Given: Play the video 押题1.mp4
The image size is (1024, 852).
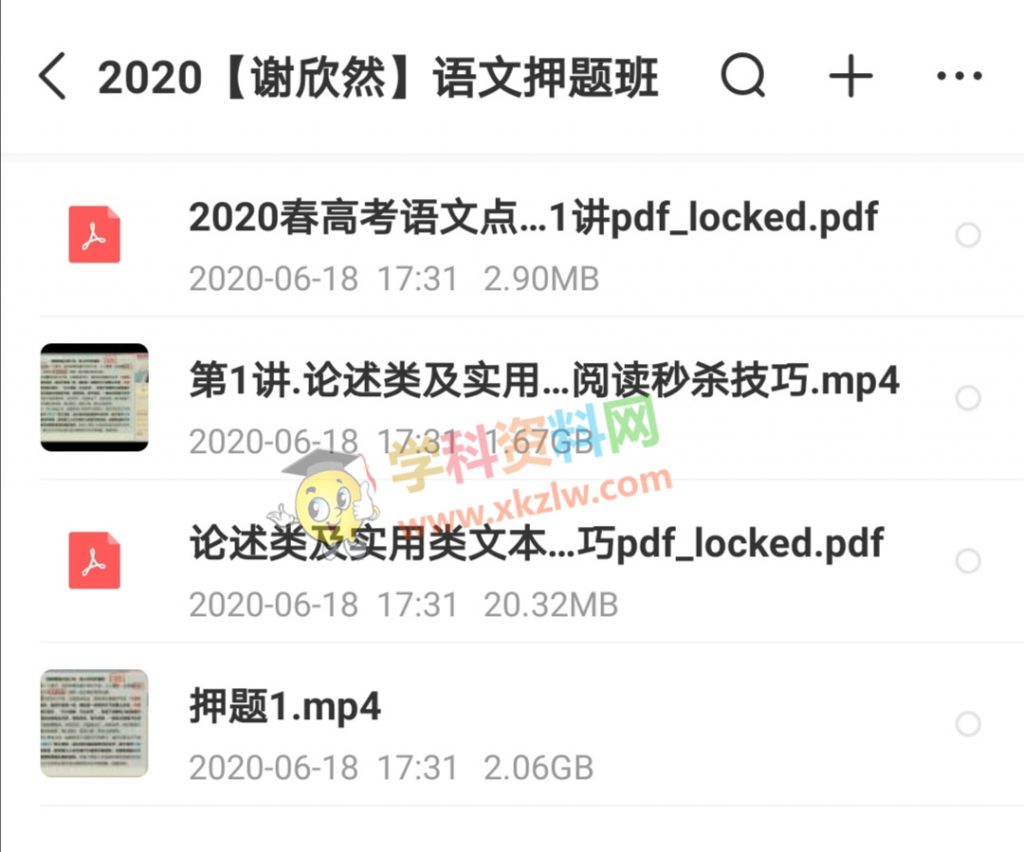Looking at the screenshot, I should click(x=285, y=707).
